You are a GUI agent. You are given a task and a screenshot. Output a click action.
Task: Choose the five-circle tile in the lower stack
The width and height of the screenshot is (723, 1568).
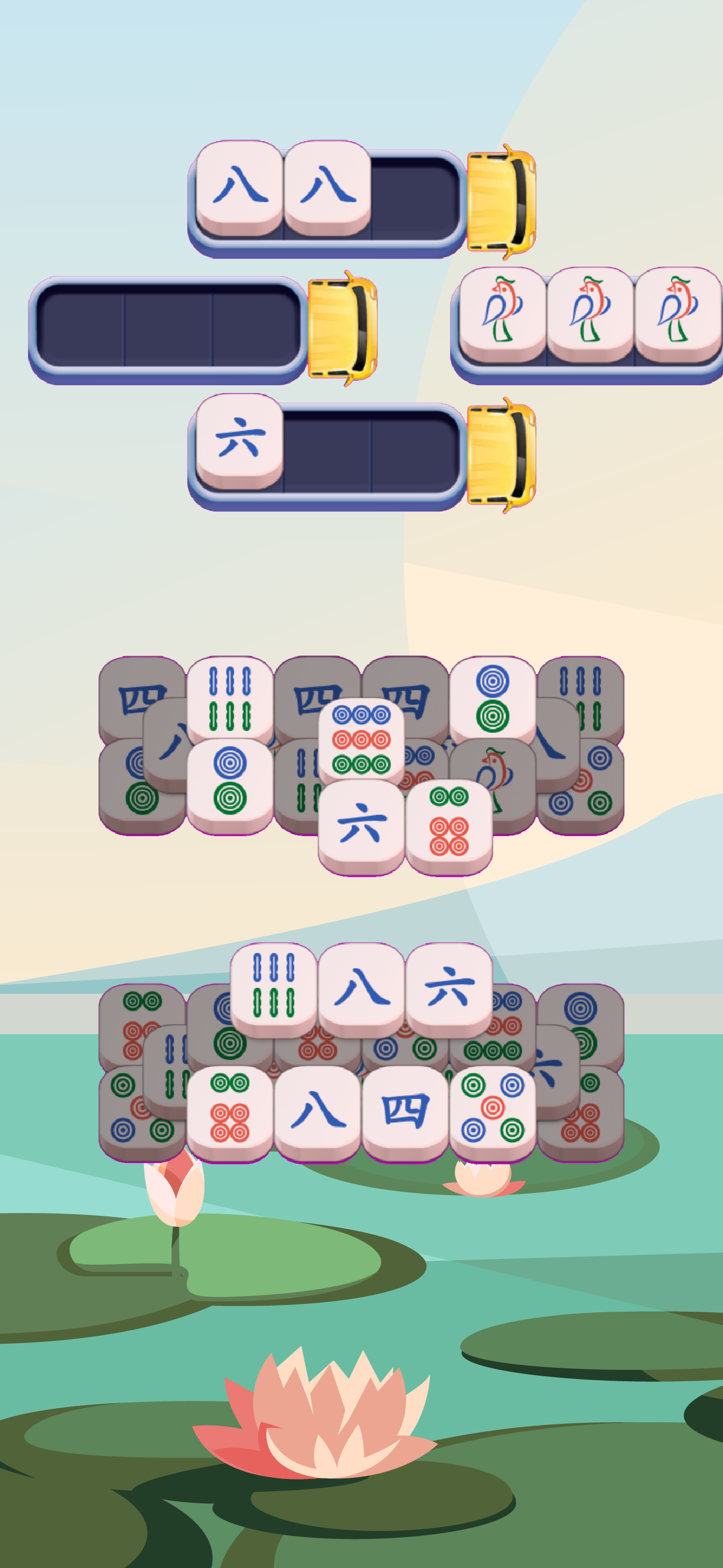point(492,1110)
